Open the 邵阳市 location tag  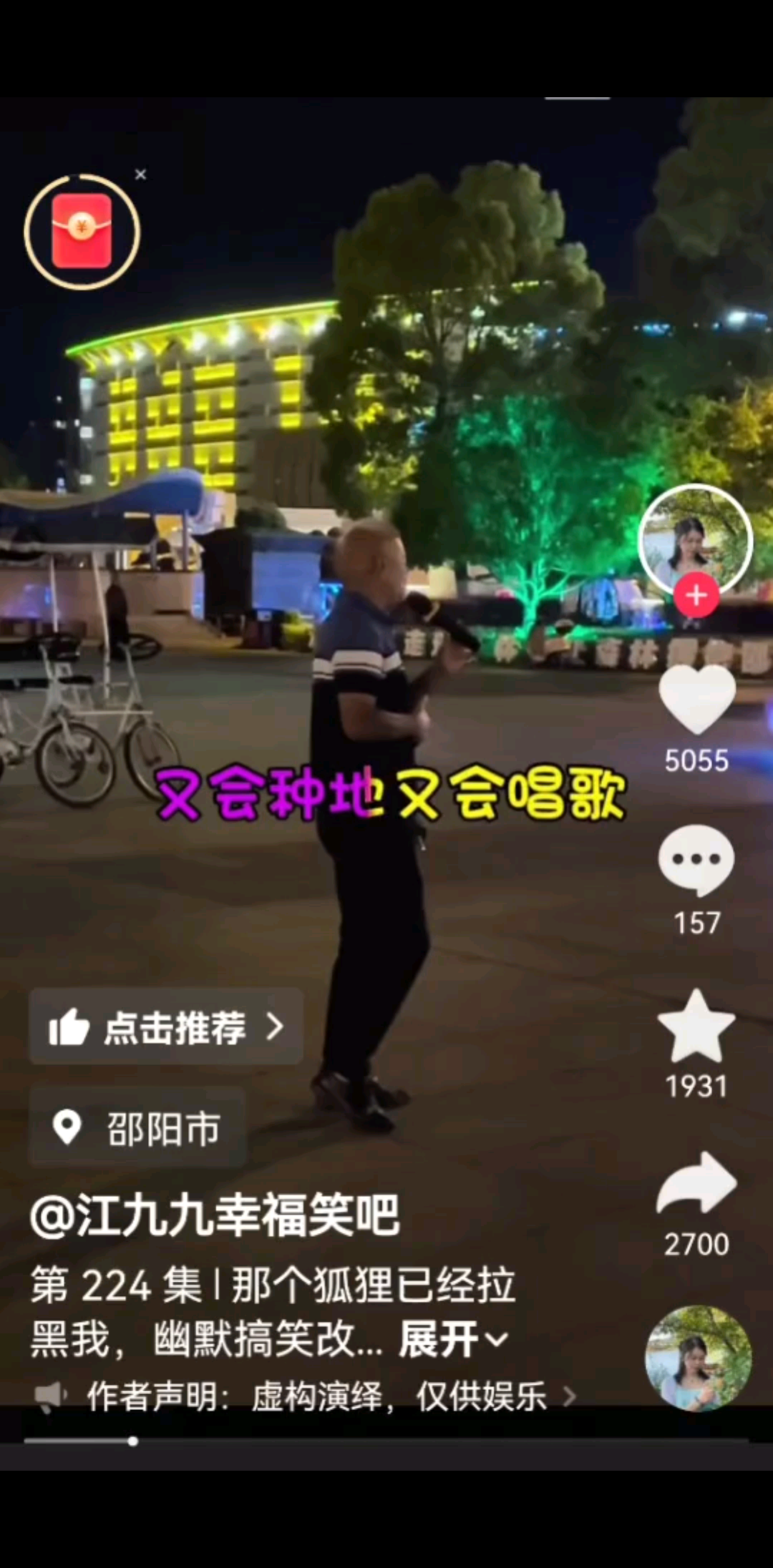138,1128
